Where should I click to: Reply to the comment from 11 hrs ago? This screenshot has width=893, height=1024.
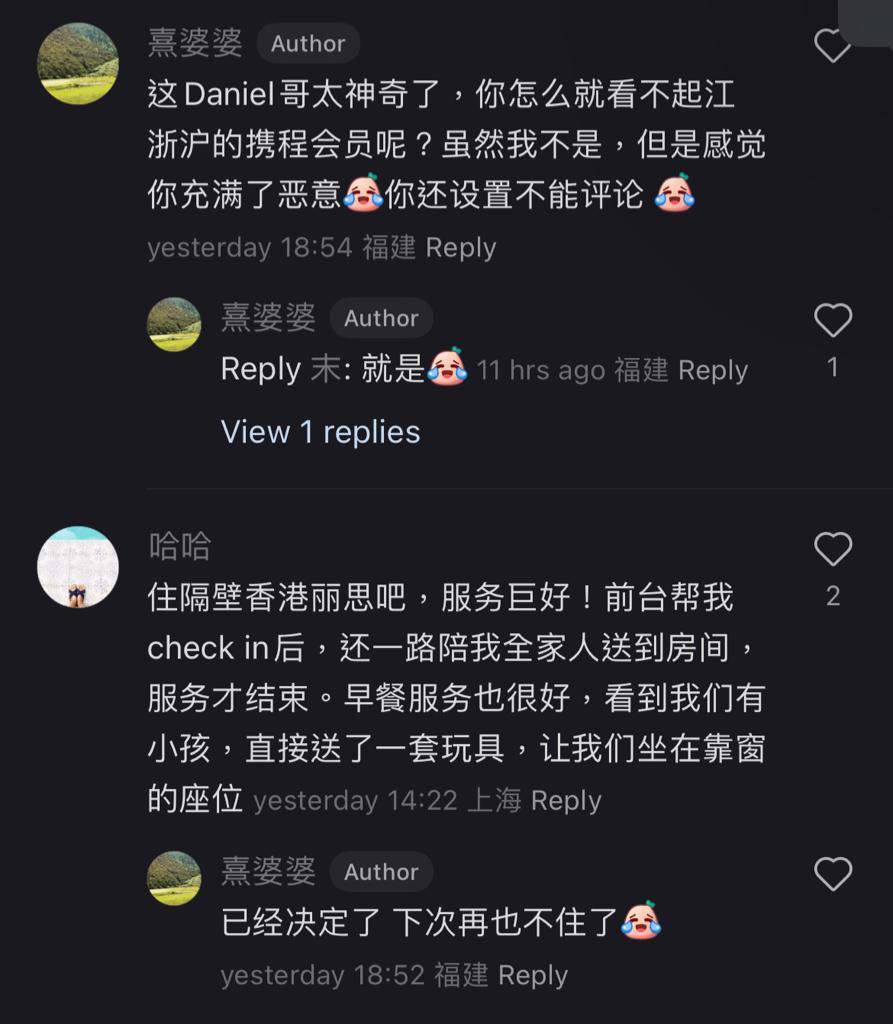[712, 370]
